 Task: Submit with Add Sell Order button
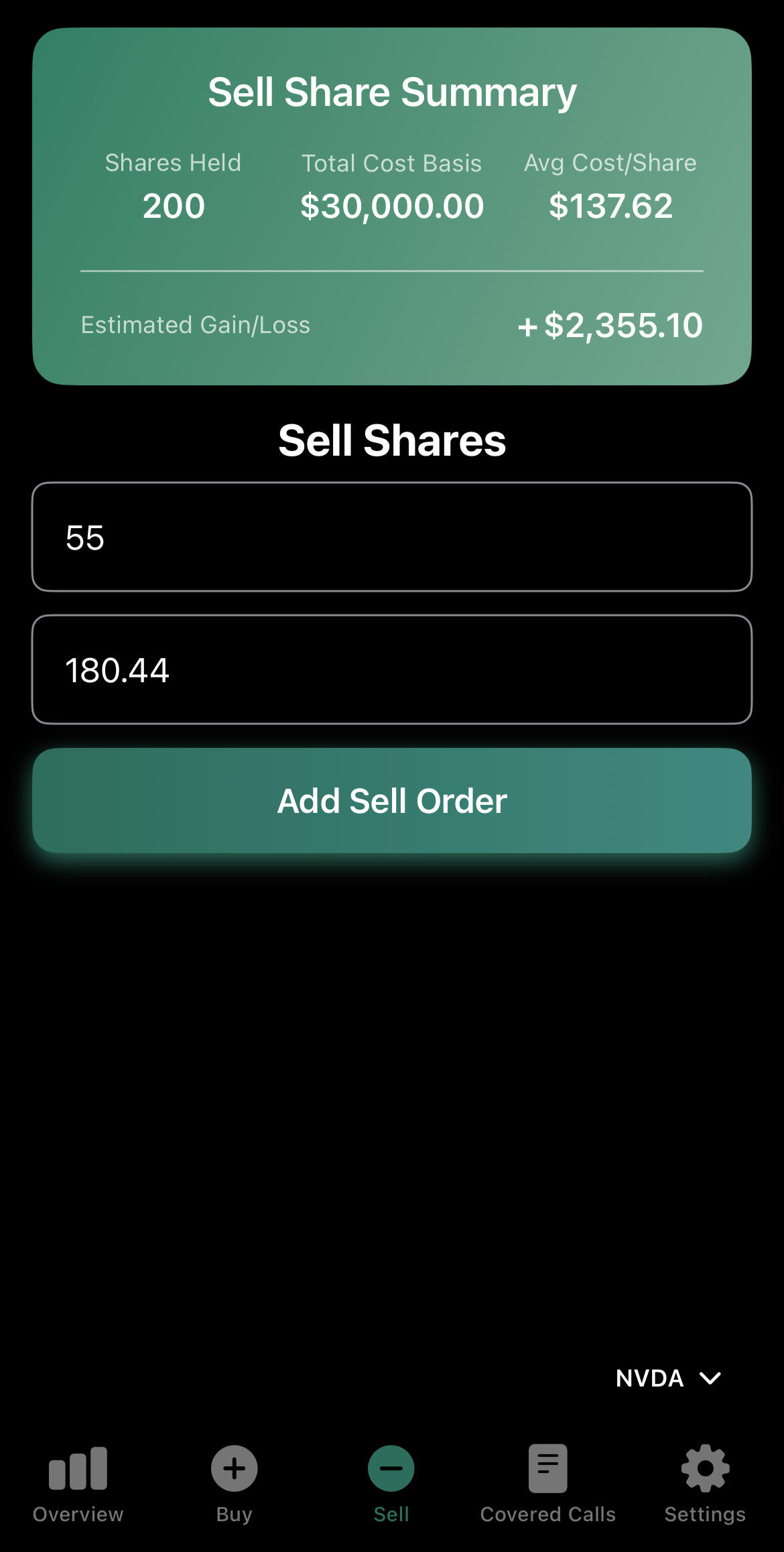[x=391, y=800]
